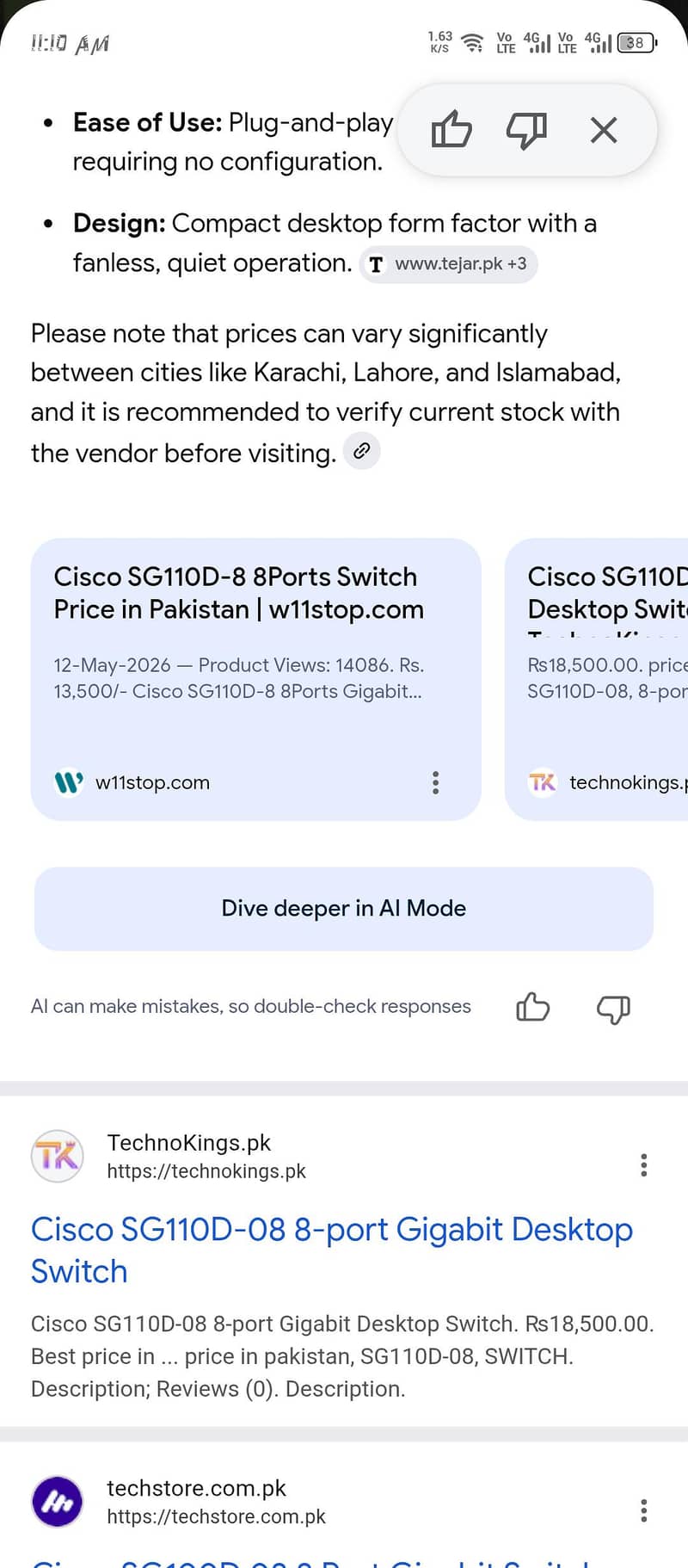Dive deeper in AI Mode

(x=344, y=909)
